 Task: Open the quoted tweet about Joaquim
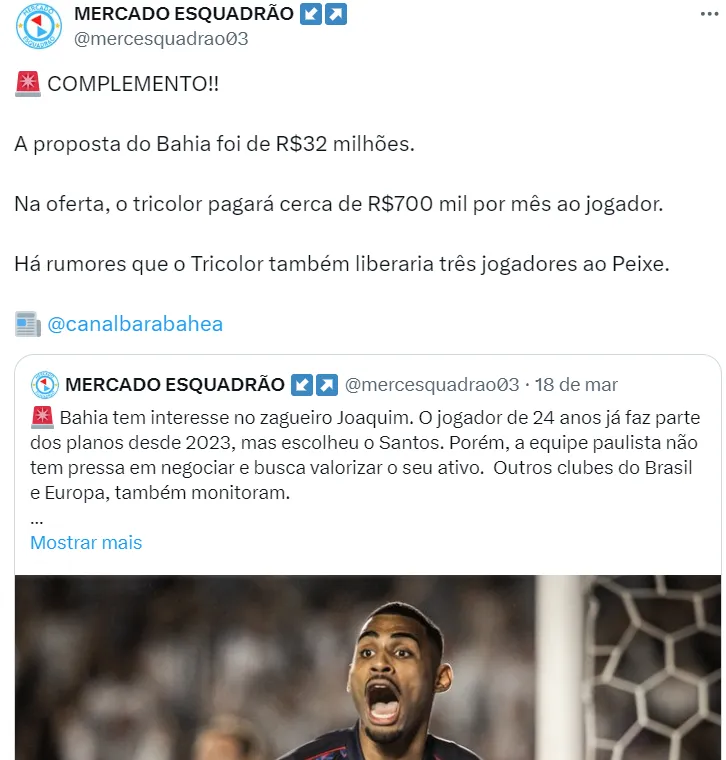(x=366, y=450)
